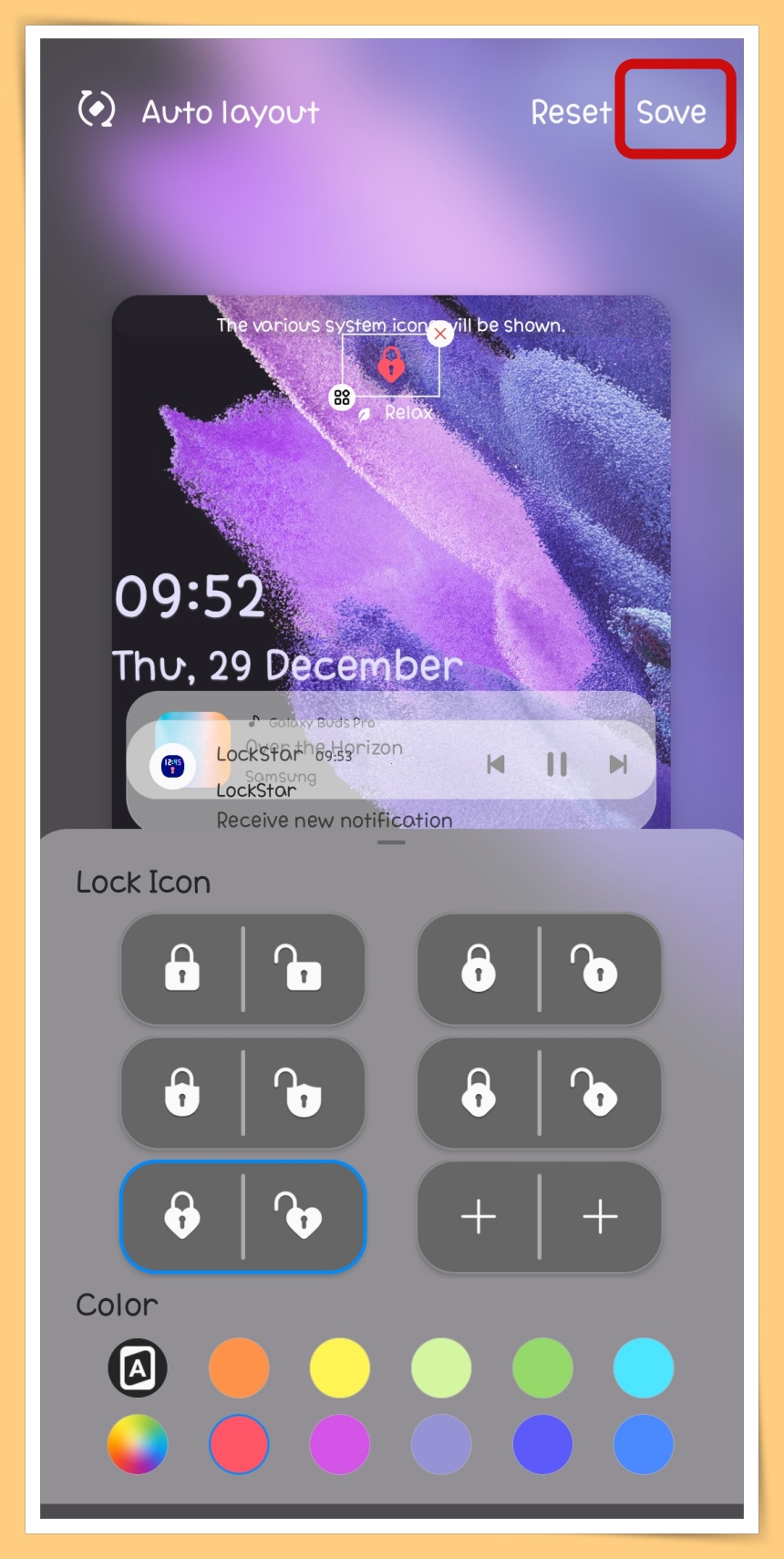Select the diamond-shaped padlock icon style
The image size is (784, 1559).
(x=539, y=1092)
